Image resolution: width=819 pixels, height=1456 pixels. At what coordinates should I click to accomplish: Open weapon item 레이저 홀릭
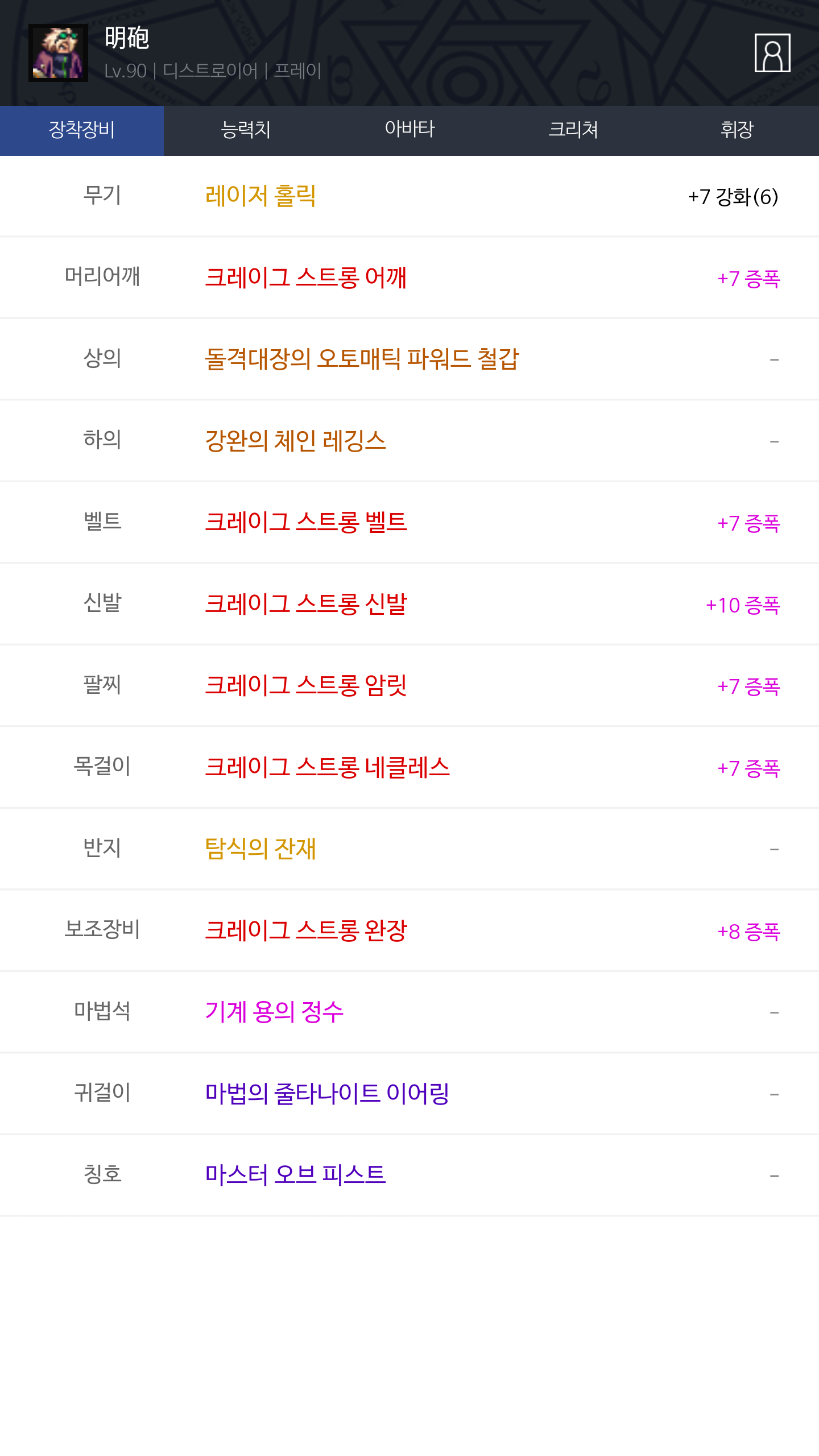pos(260,196)
